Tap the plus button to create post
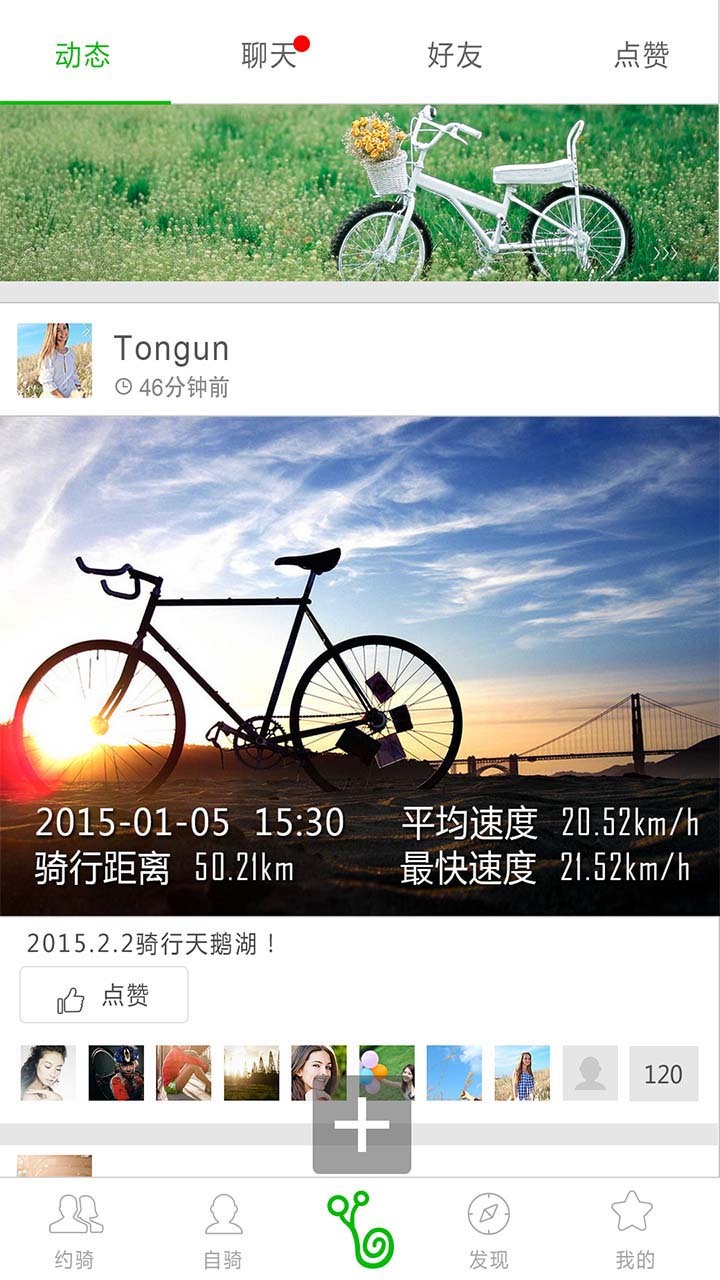 tap(361, 1125)
